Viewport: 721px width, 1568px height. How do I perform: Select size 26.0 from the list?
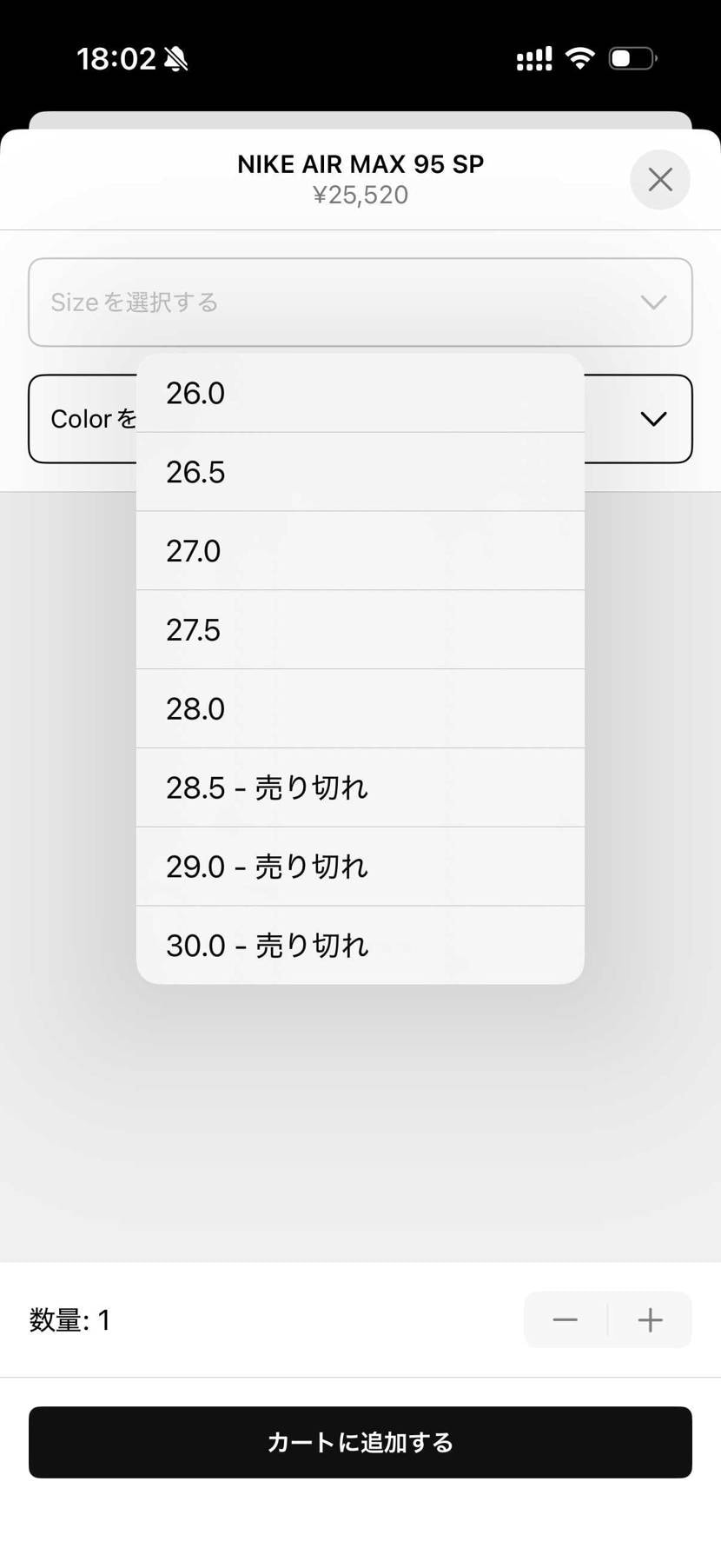coord(360,393)
